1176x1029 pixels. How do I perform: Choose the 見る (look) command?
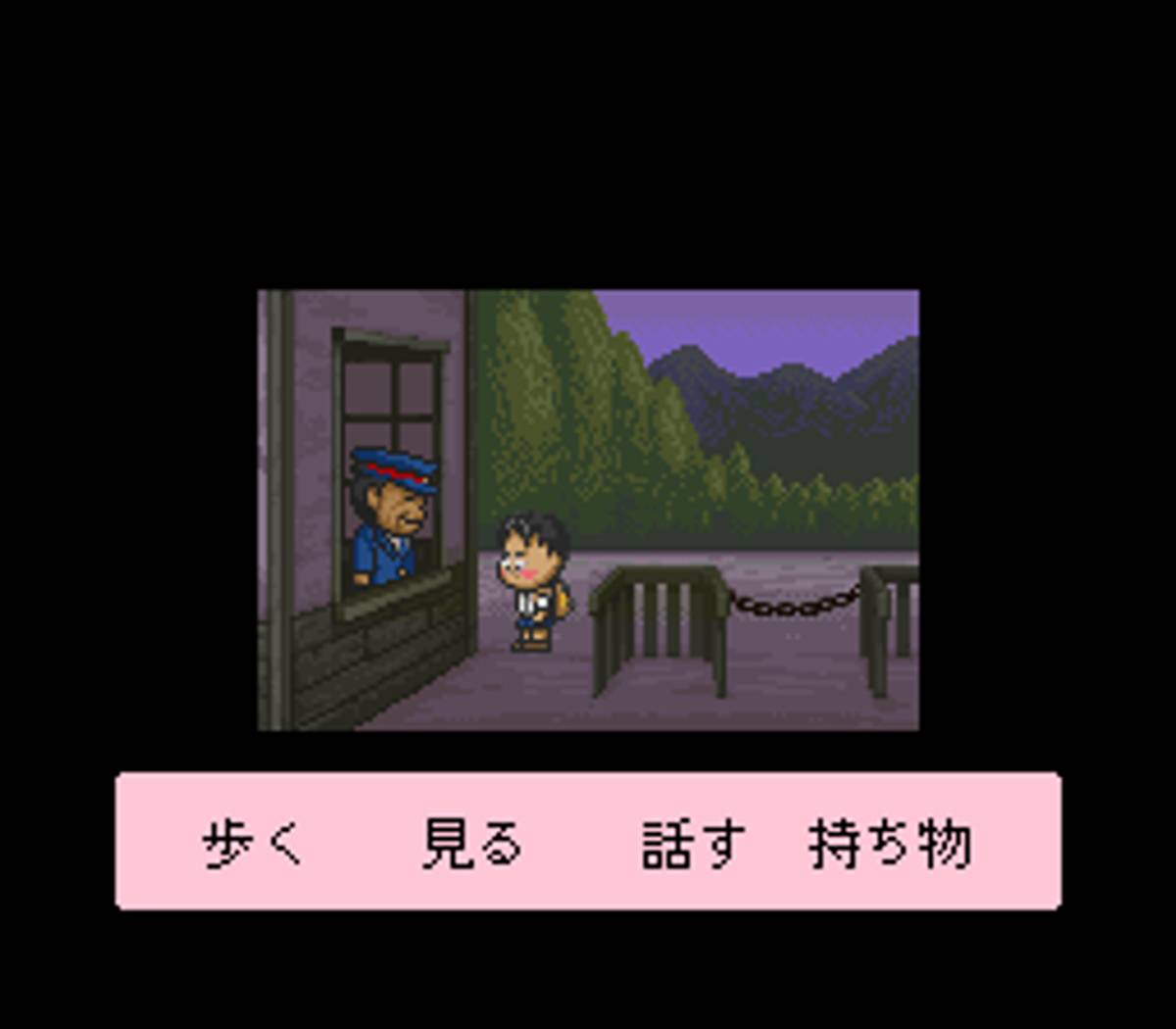coord(471,844)
